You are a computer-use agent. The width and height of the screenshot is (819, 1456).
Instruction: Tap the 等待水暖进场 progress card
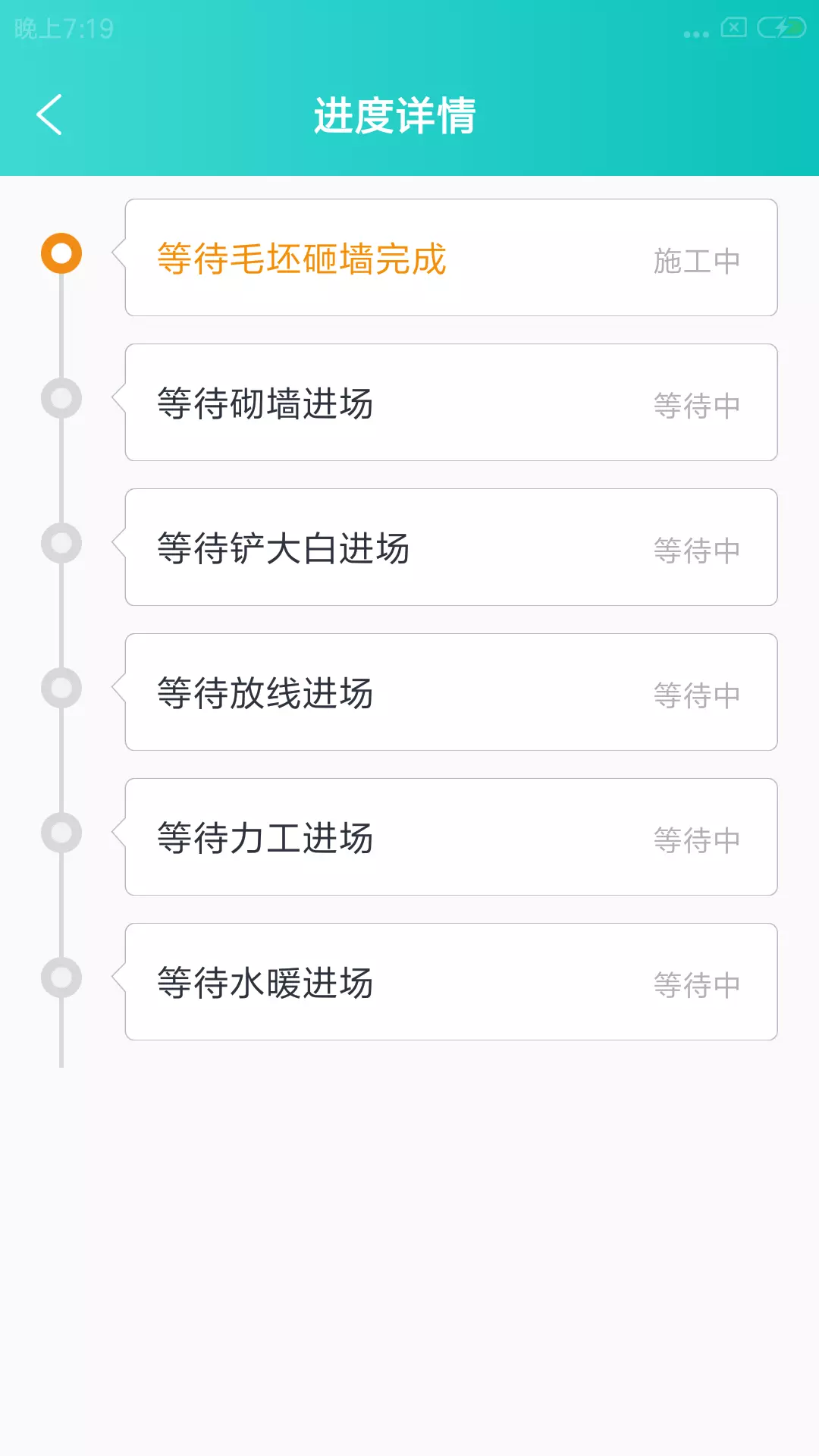(x=450, y=982)
